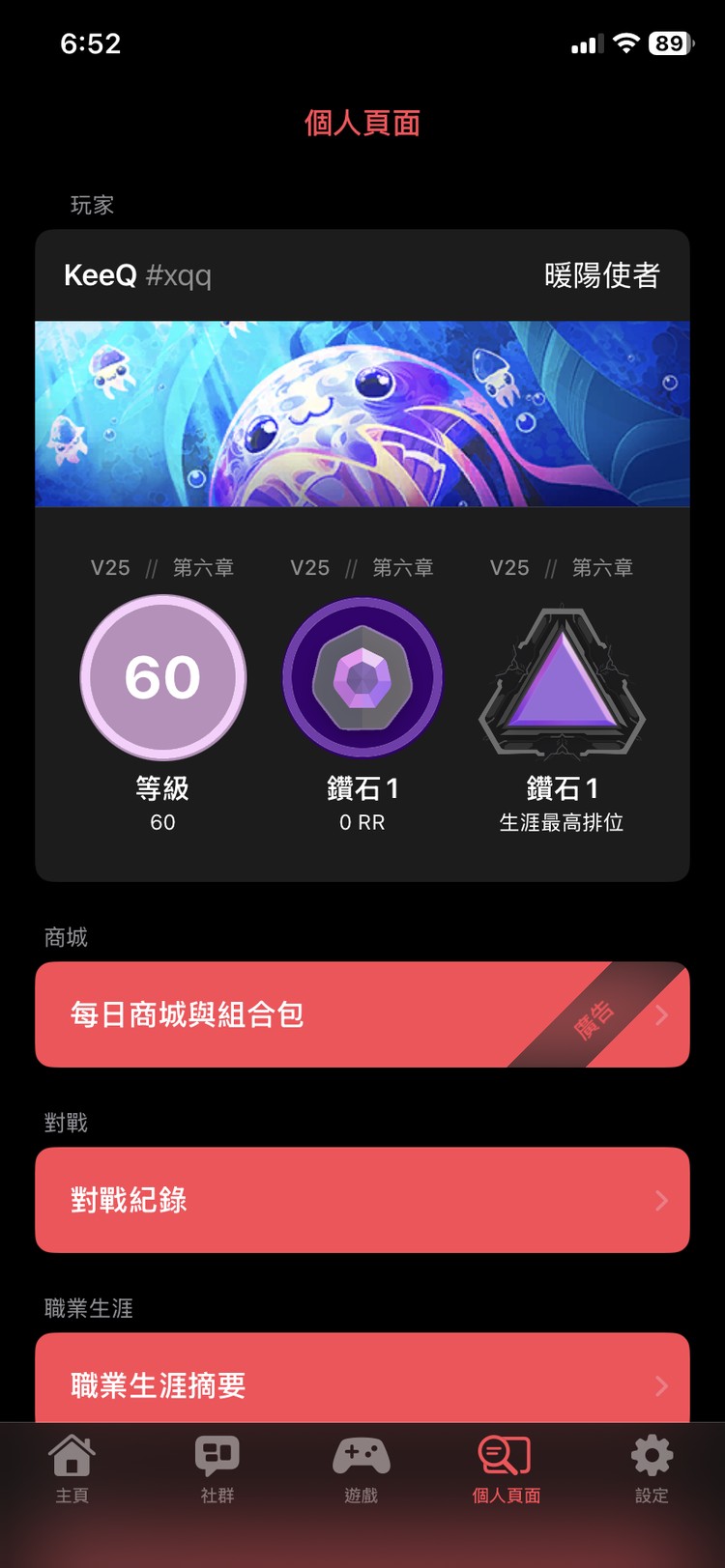Image resolution: width=725 pixels, height=1568 pixels.
Task: Switch to the 個人頁面 tab
Action: 507,1468
